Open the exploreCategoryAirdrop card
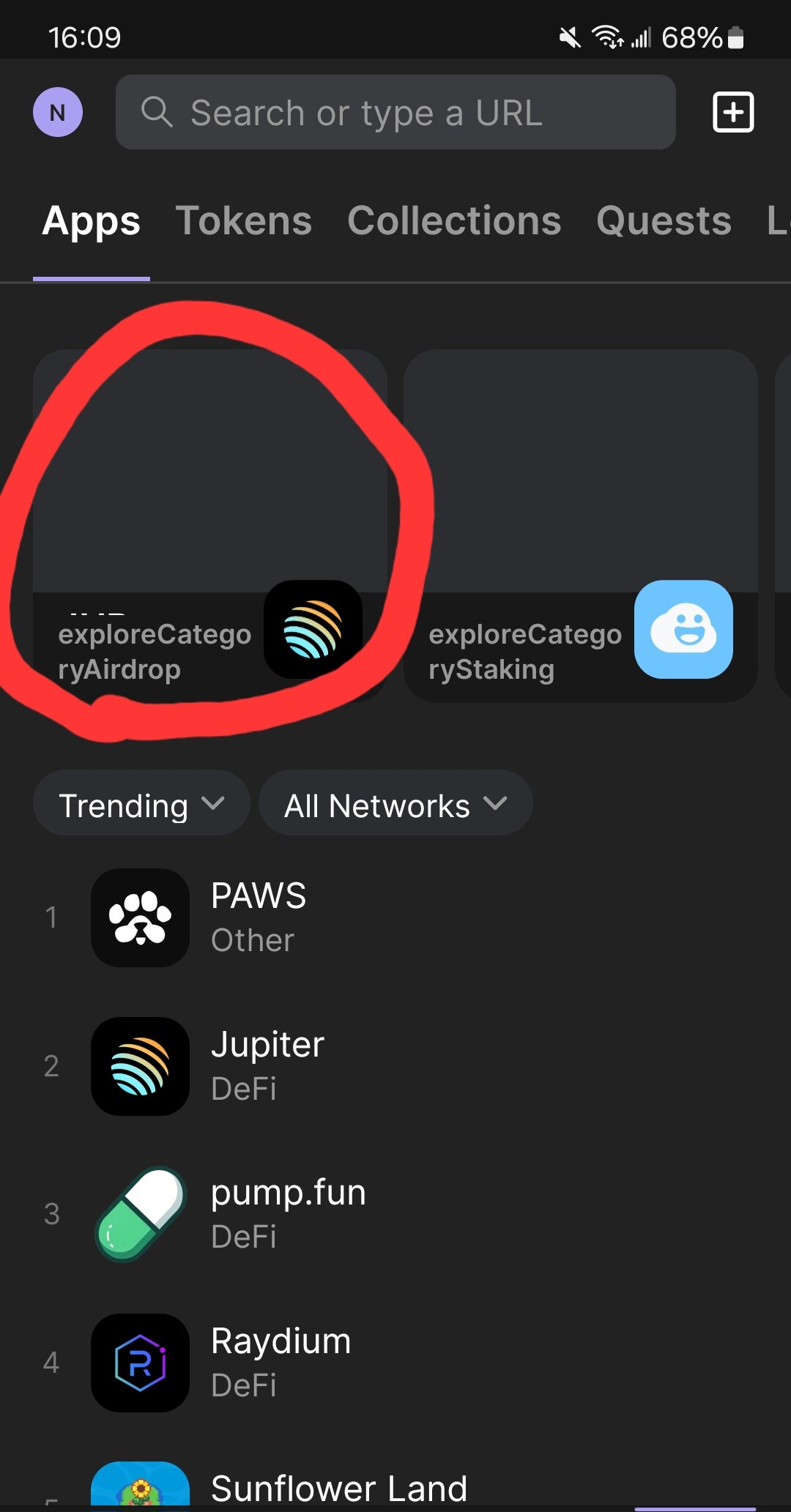Viewport: 791px width, 1512px height. pyautogui.click(x=210, y=526)
